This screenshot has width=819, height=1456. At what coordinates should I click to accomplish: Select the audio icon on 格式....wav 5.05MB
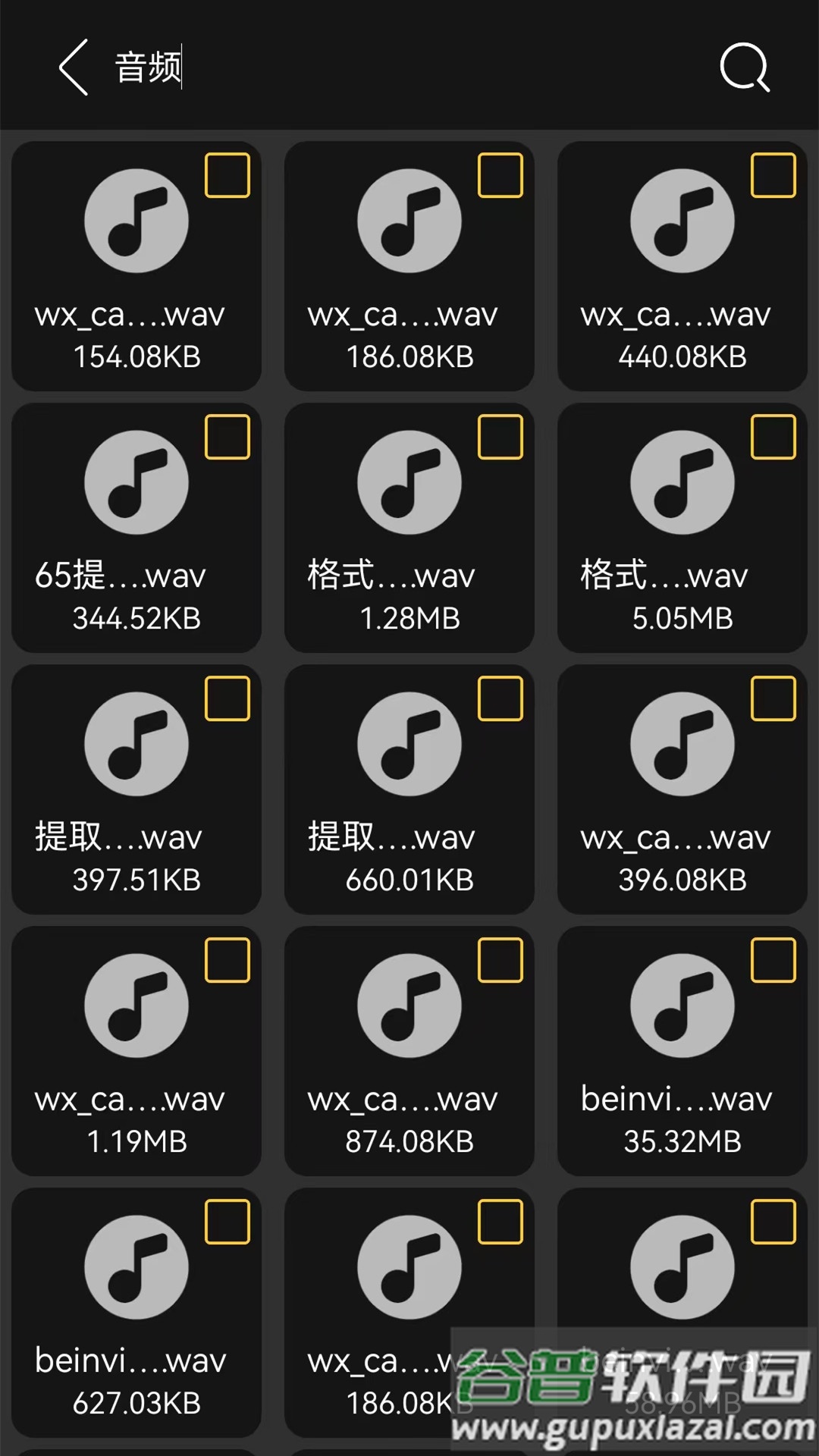click(682, 483)
